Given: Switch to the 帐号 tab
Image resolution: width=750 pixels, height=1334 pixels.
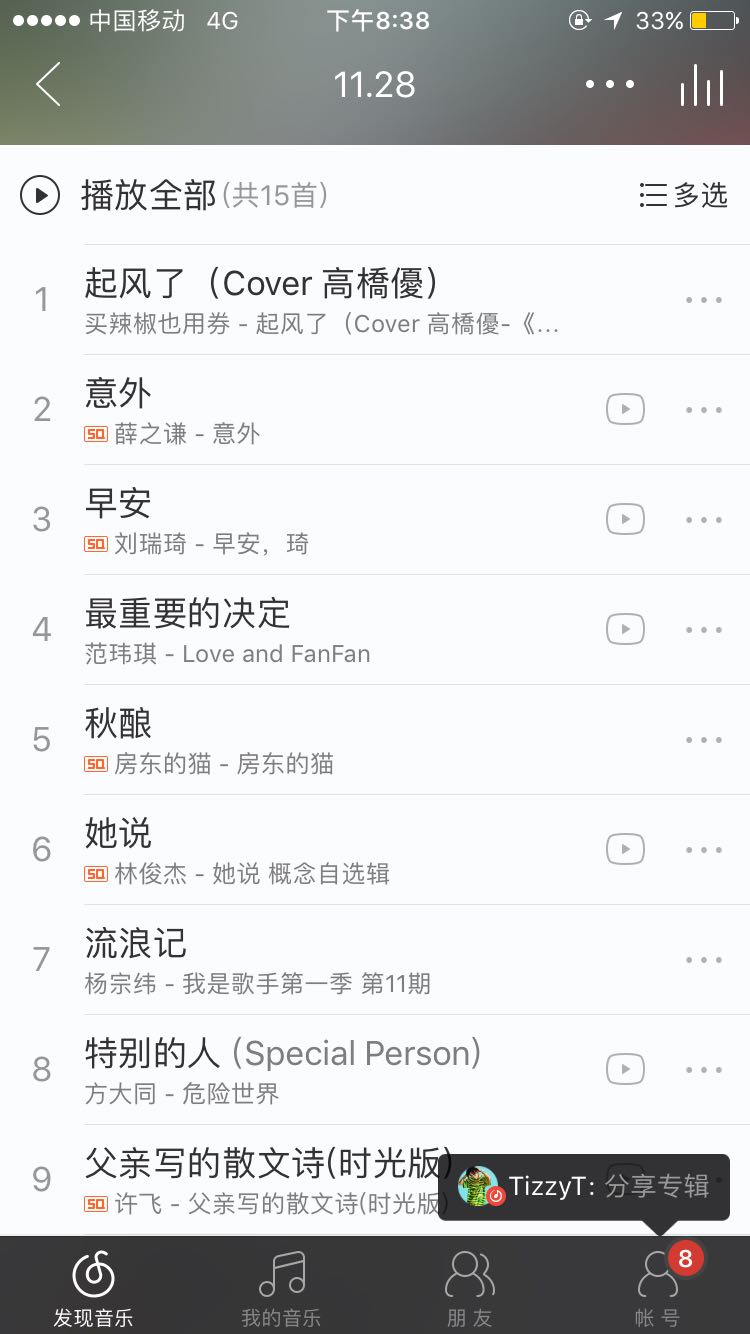Looking at the screenshot, I should click(657, 1288).
